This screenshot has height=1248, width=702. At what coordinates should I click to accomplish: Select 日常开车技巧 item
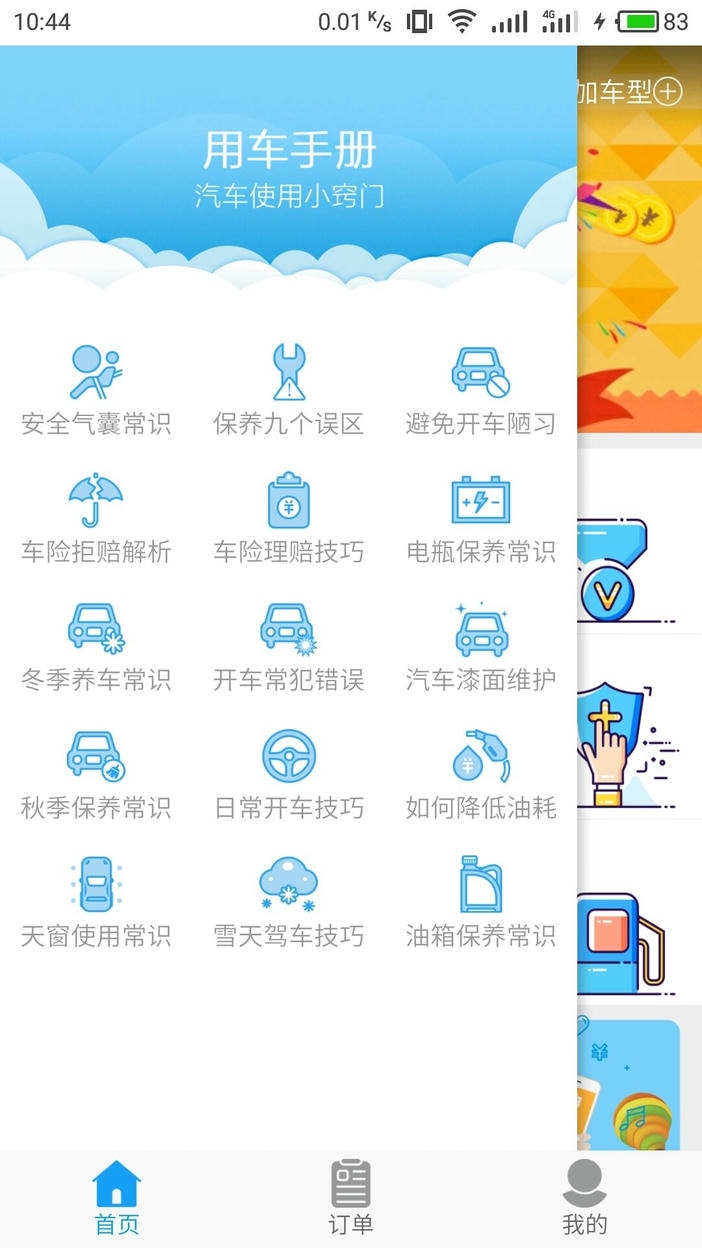tap(288, 774)
